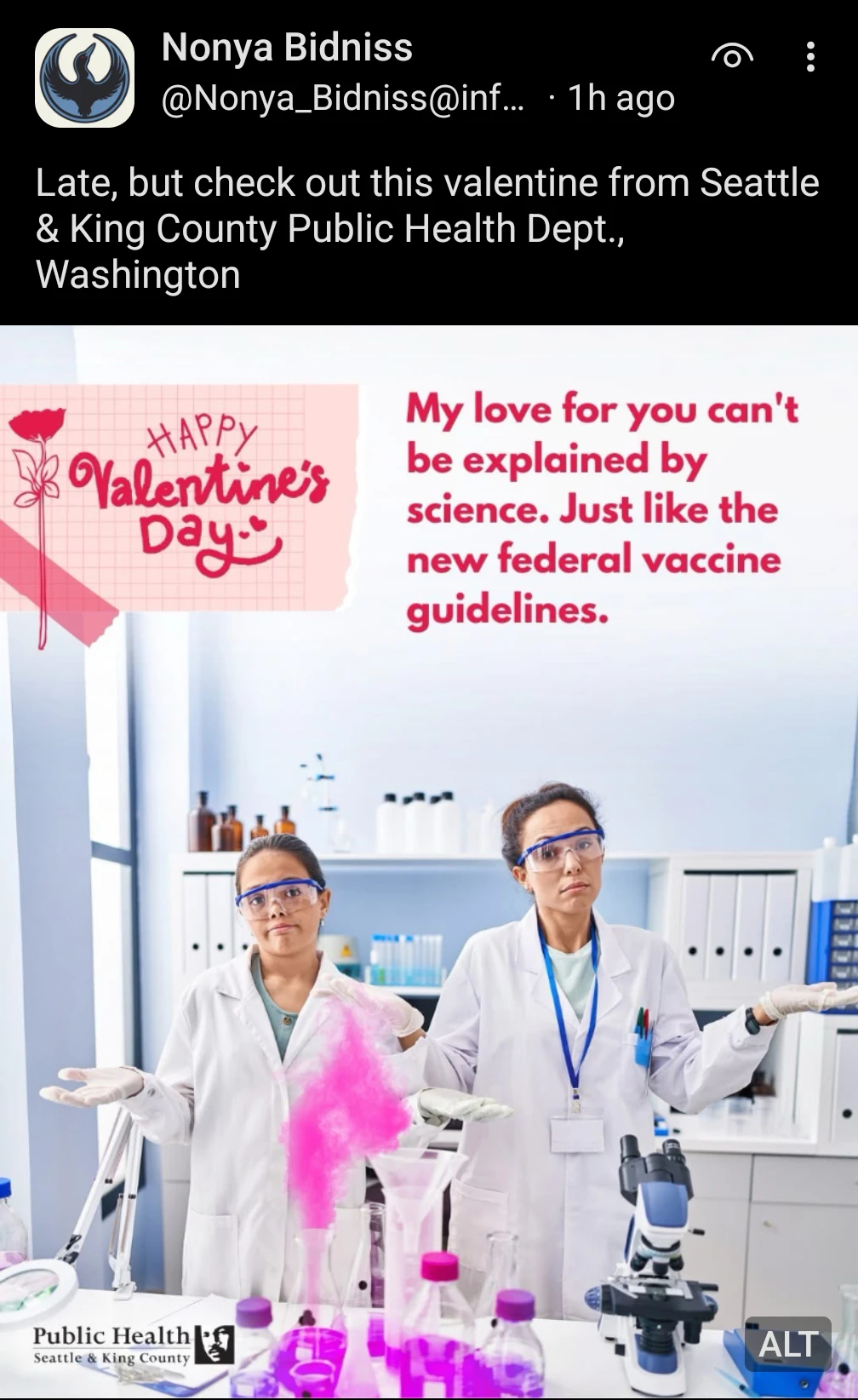Open the @Nonya_Bidniss account handle
Image resolution: width=858 pixels, height=1400 pixels.
click(x=342, y=99)
